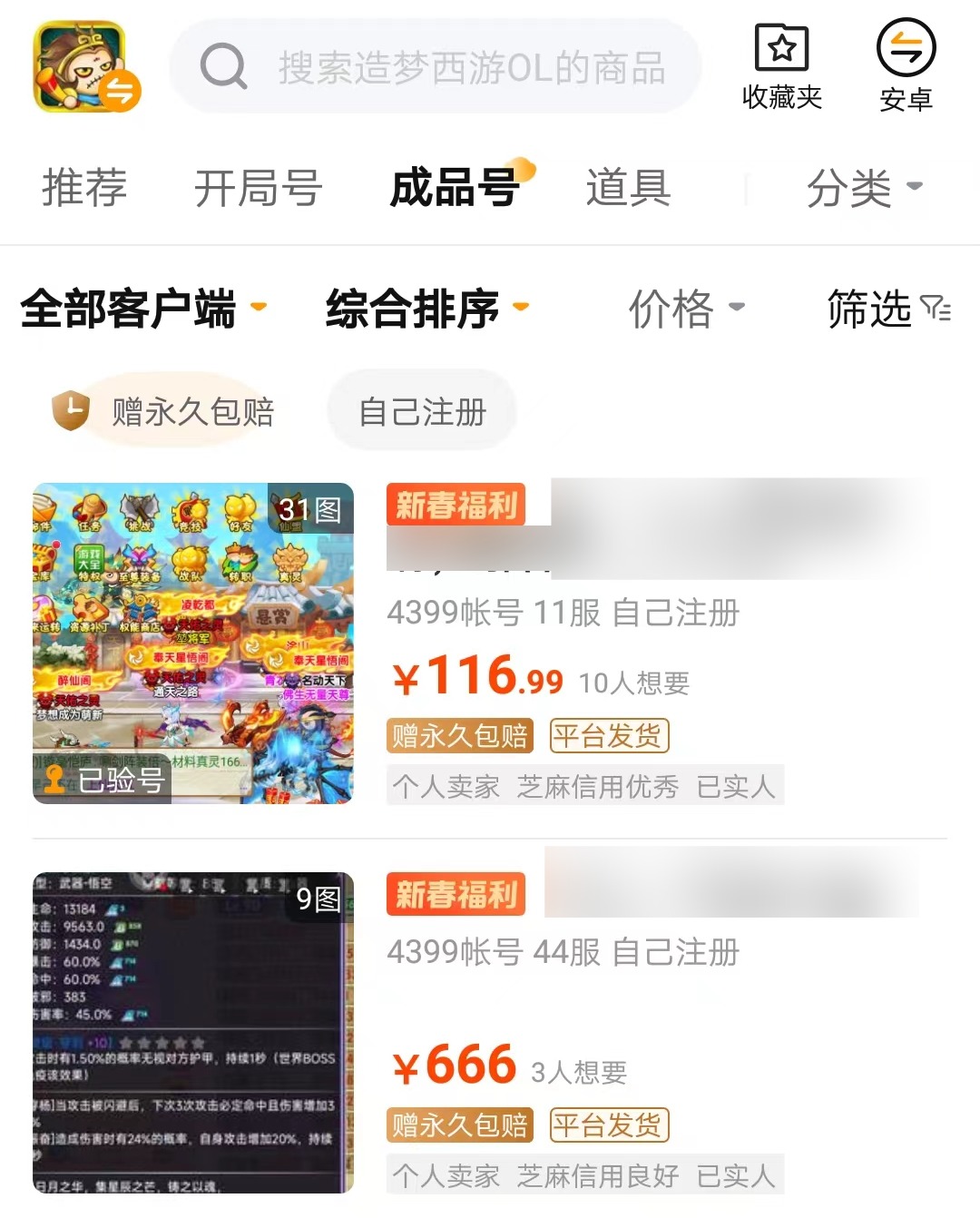Open the 全部客户端 client dropdown

pyautogui.click(x=142, y=309)
